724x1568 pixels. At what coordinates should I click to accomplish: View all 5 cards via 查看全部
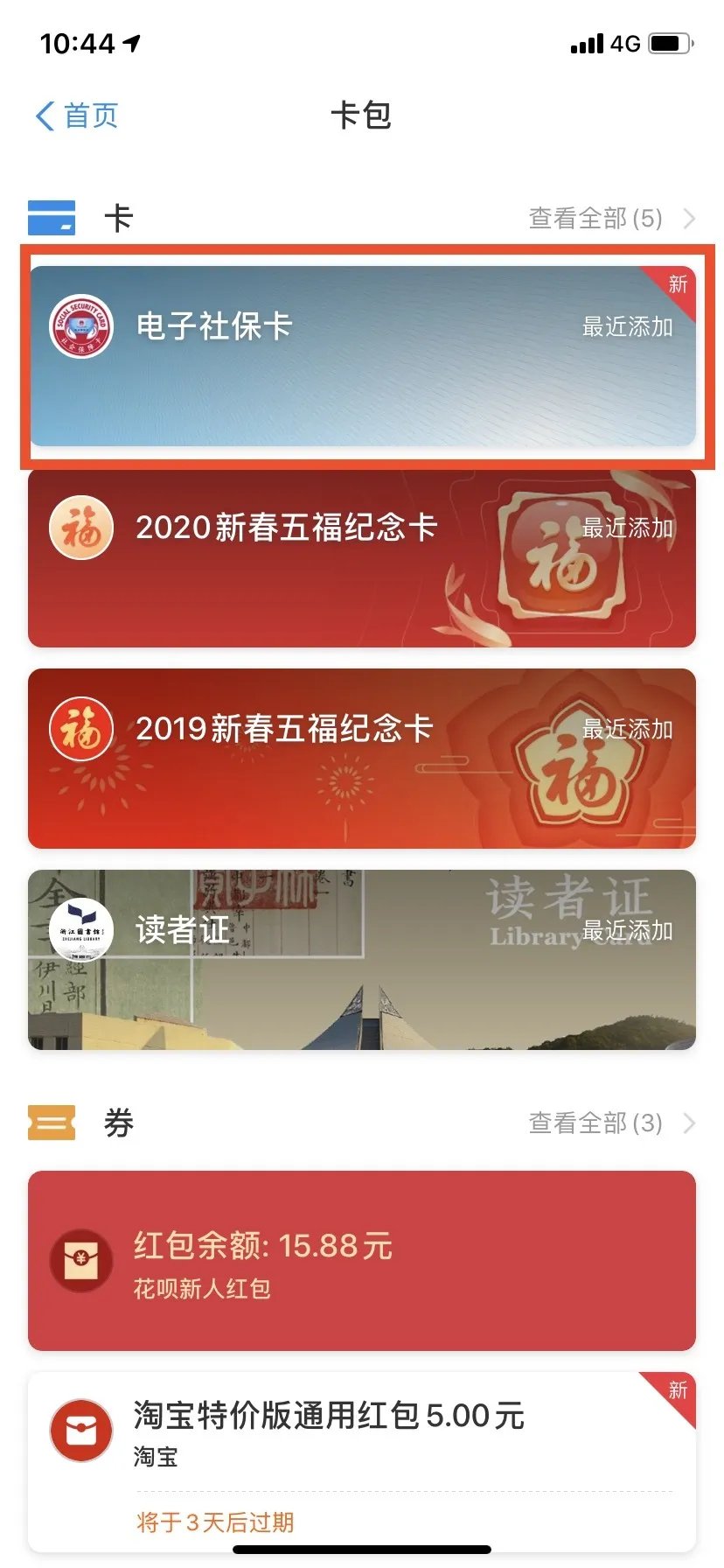[x=610, y=218]
